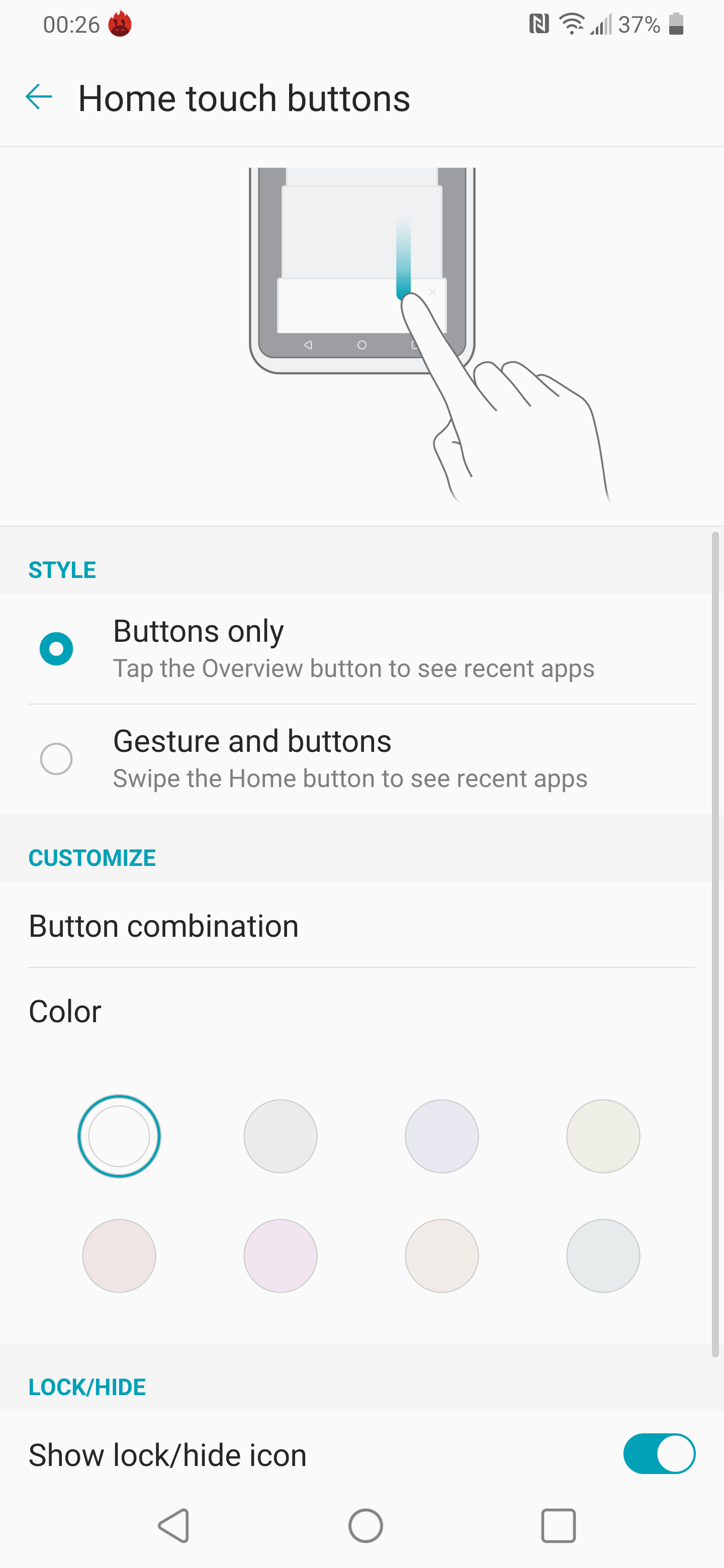The height and width of the screenshot is (1568, 724).
Task: Choose the pale blue-gray color swatch
Action: click(603, 1255)
